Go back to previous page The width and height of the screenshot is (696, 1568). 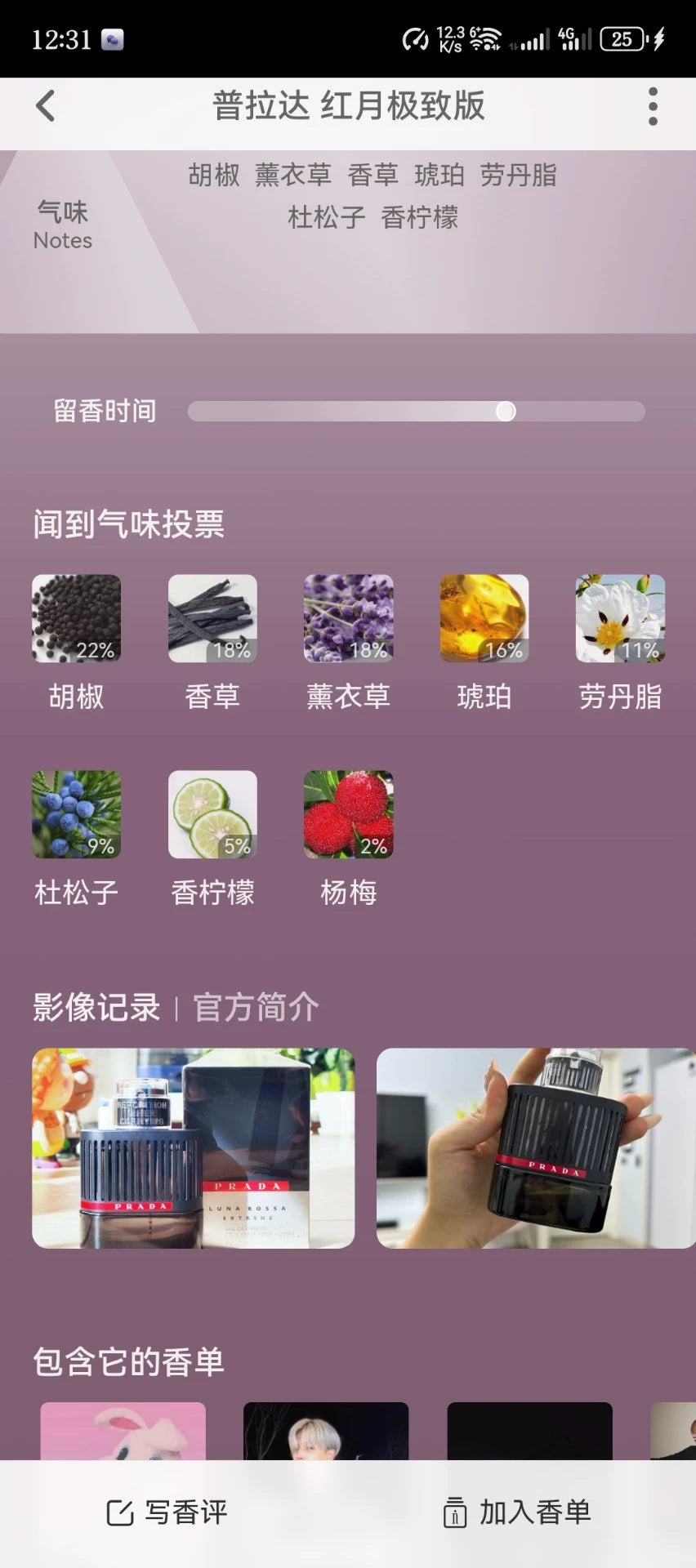46,106
